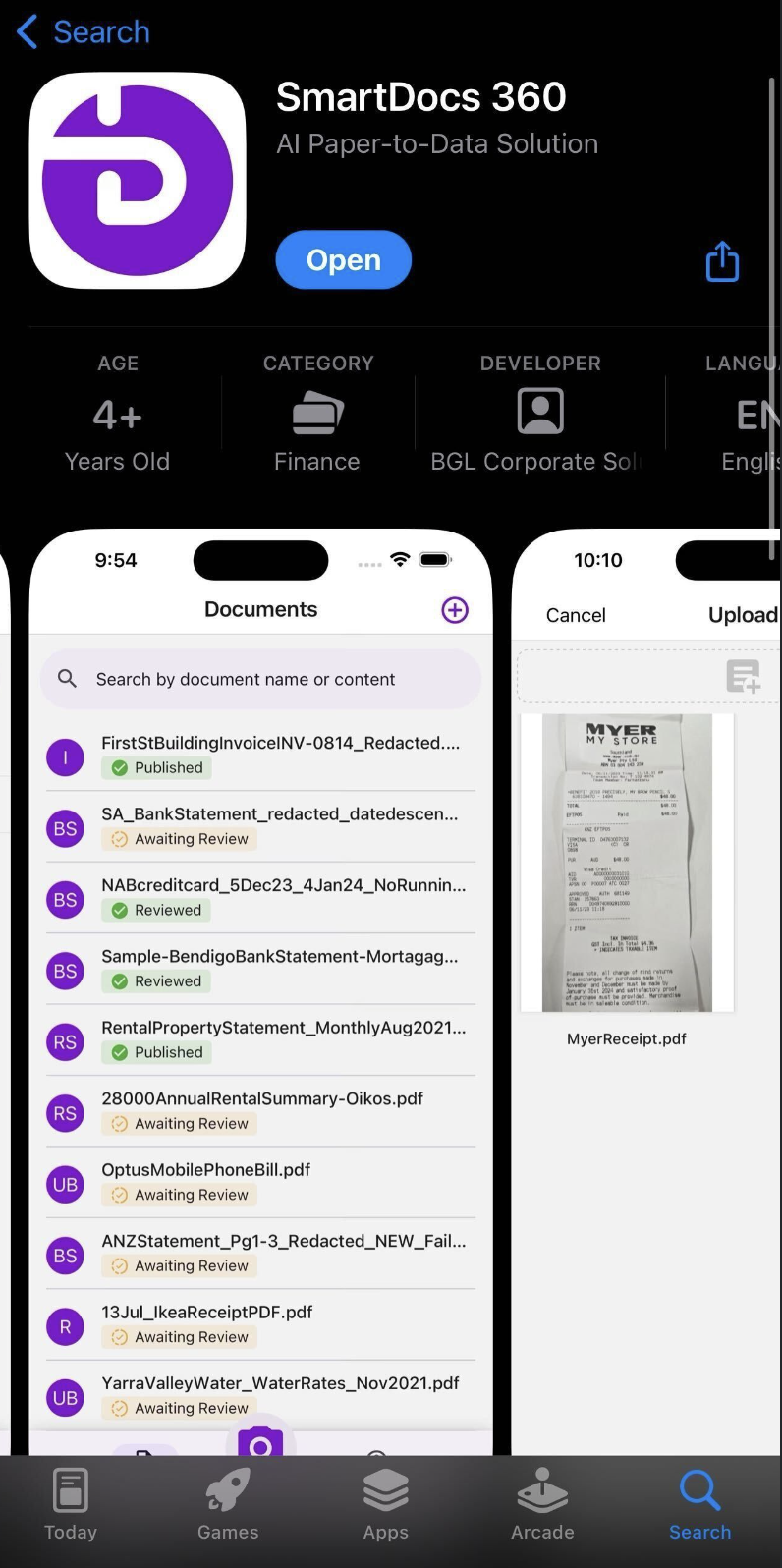The width and height of the screenshot is (782, 1568).
Task: Share the SmartDocs 360 app
Action: click(722, 261)
